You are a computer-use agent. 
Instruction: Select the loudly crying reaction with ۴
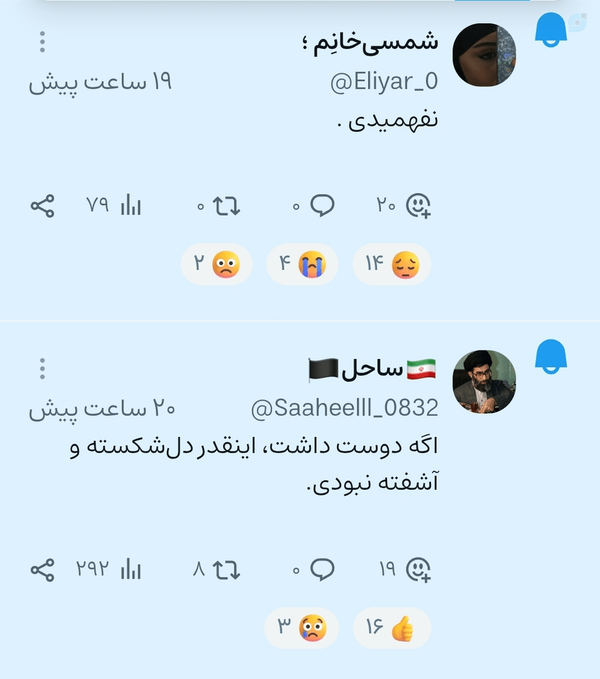coord(302,264)
